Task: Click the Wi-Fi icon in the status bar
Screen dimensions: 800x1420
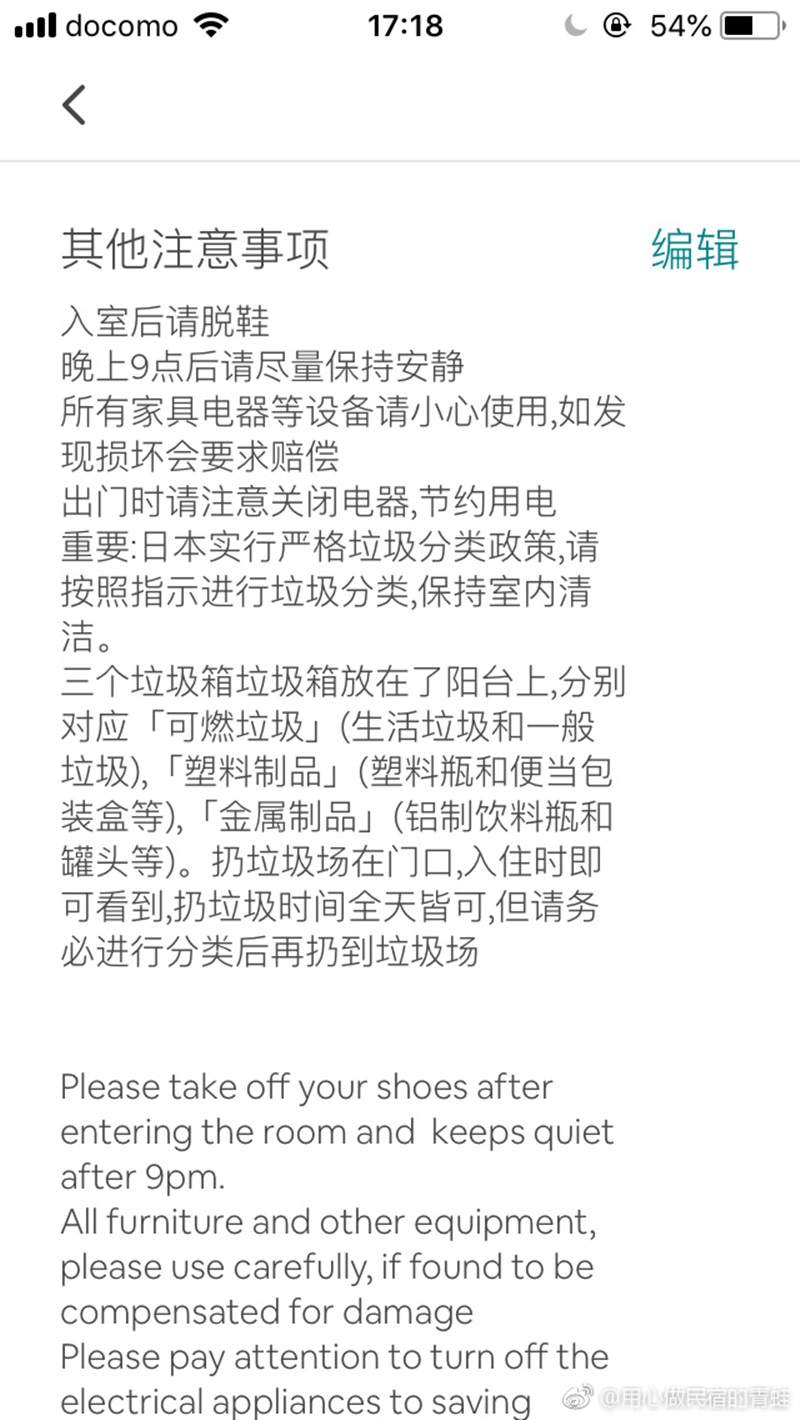Action: (213, 25)
